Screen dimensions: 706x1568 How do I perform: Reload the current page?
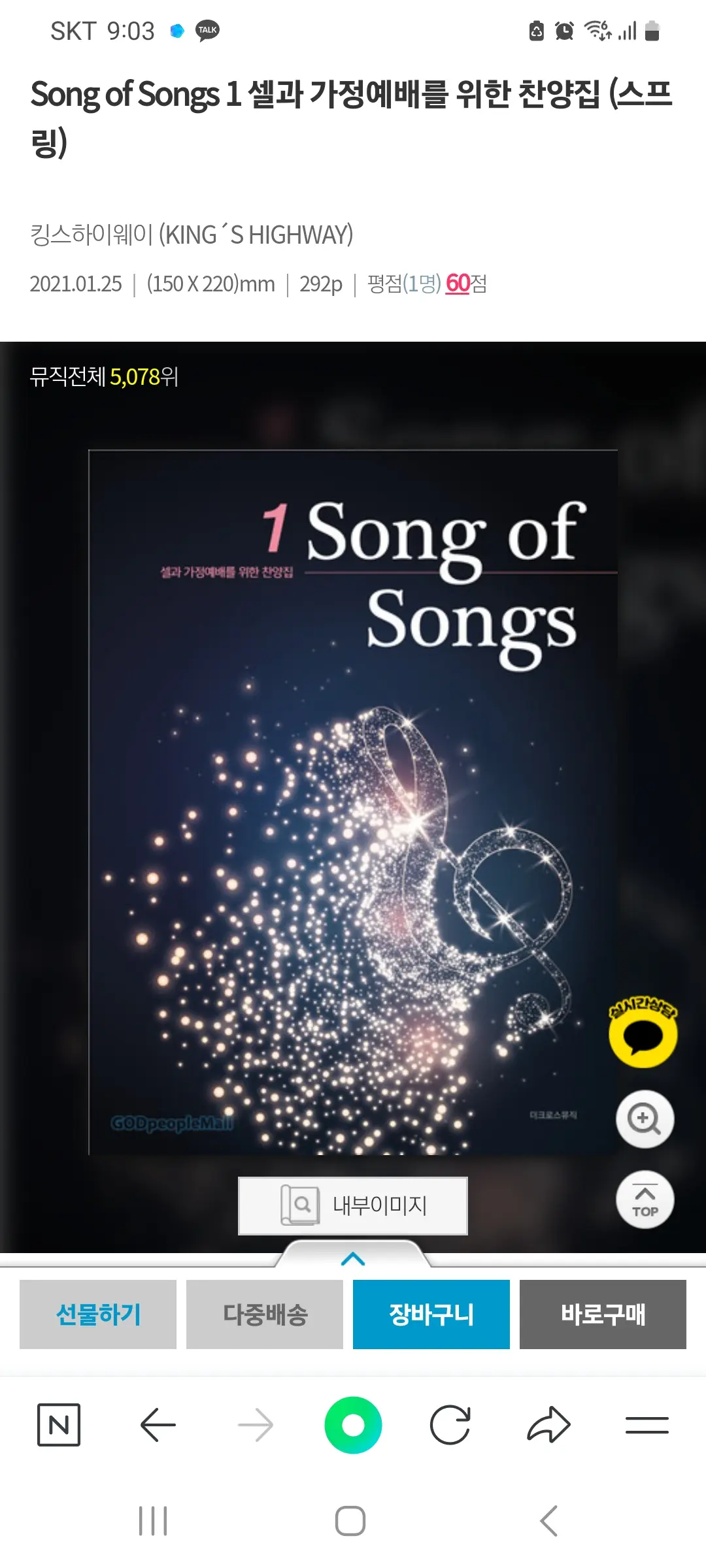[450, 1424]
